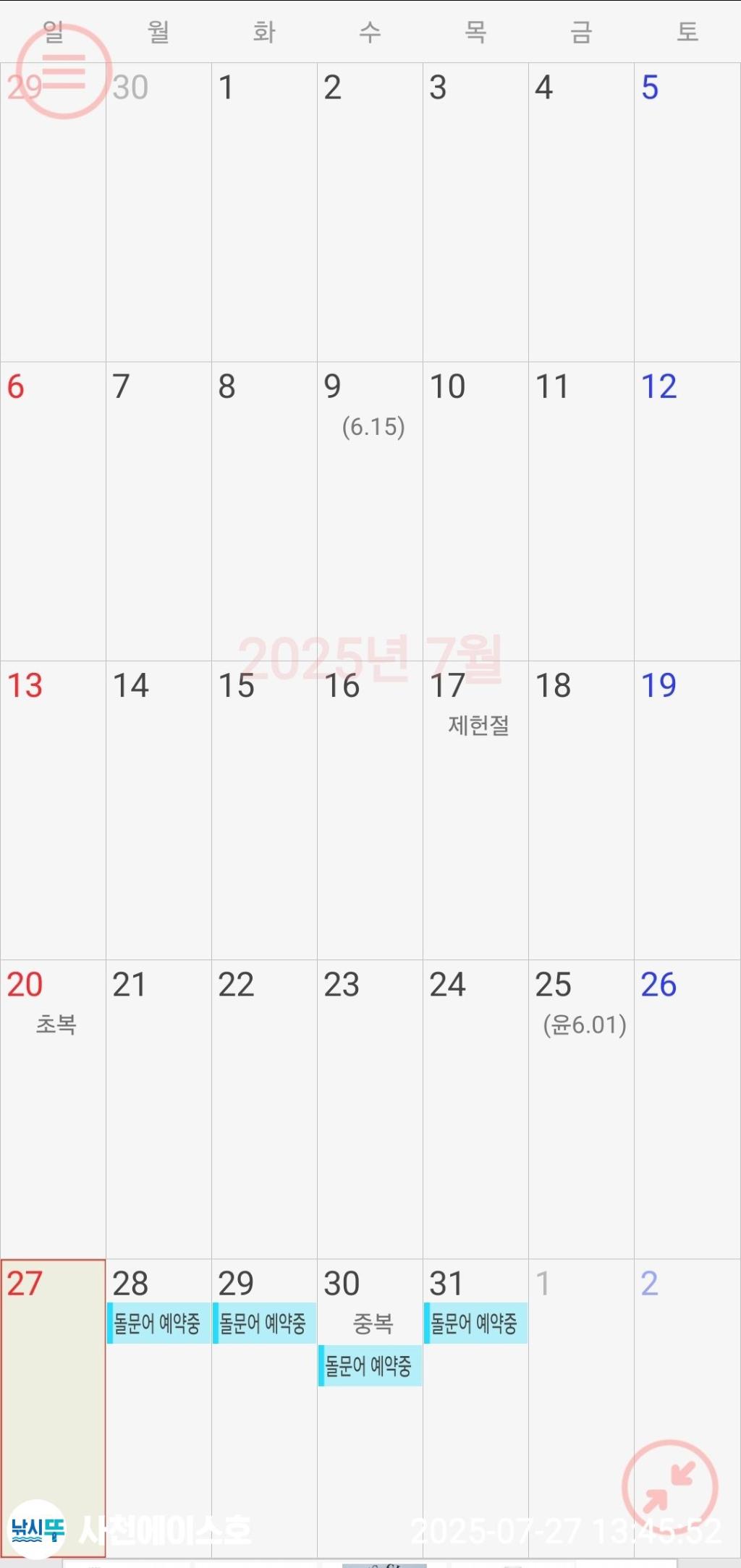Select July 22 date cell

pyautogui.click(x=264, y=1109)
